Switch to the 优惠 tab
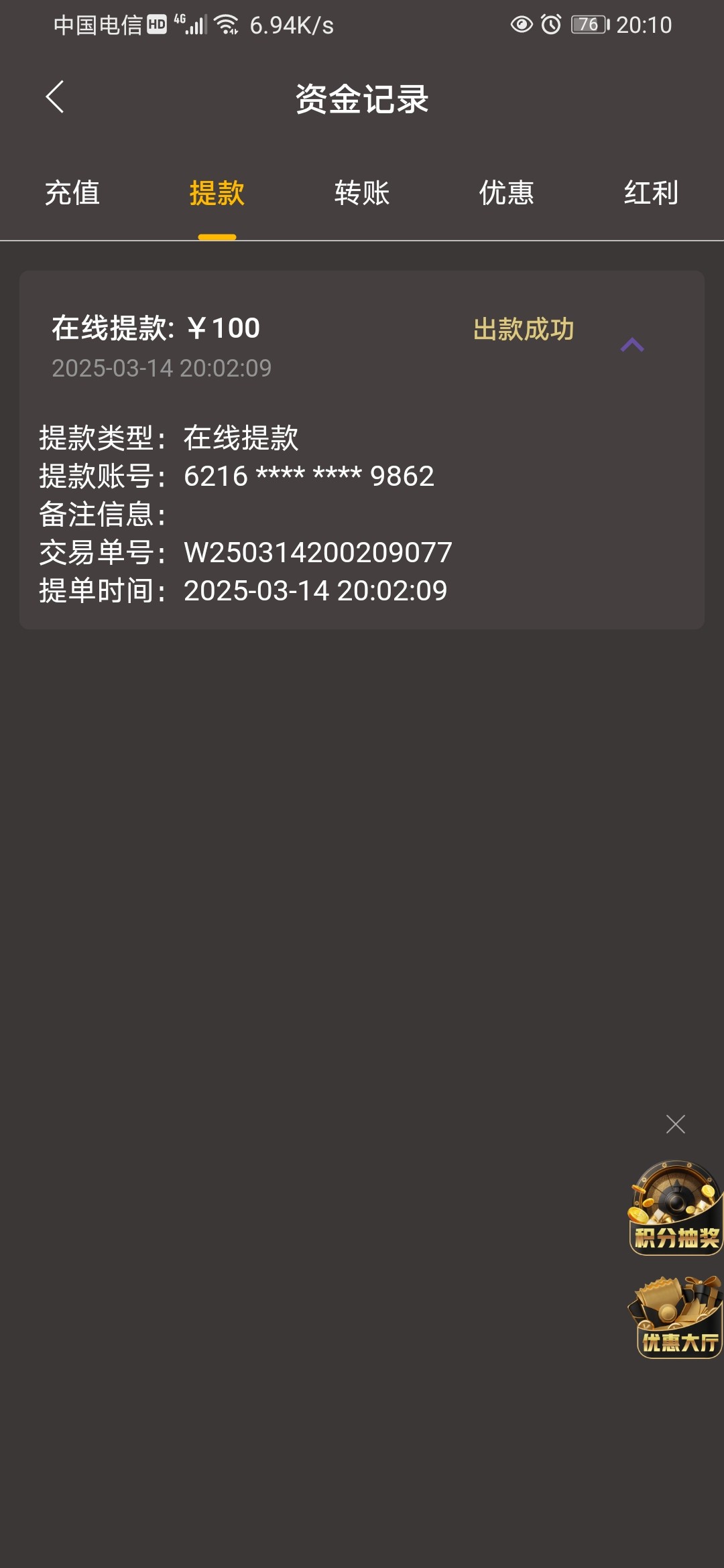 coord(507,193)
